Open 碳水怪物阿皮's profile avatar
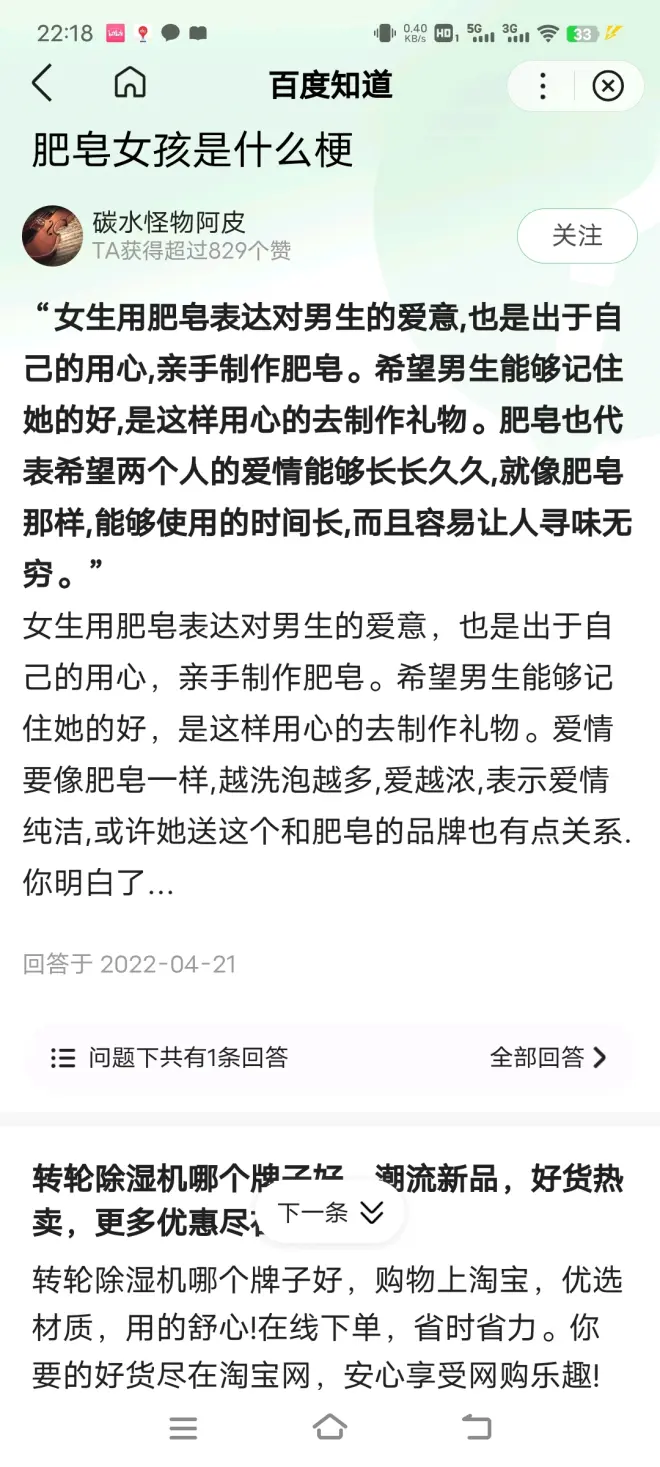Image resolution: width=660 pixels, height=1467 pixels. click(x=52, y=236)
